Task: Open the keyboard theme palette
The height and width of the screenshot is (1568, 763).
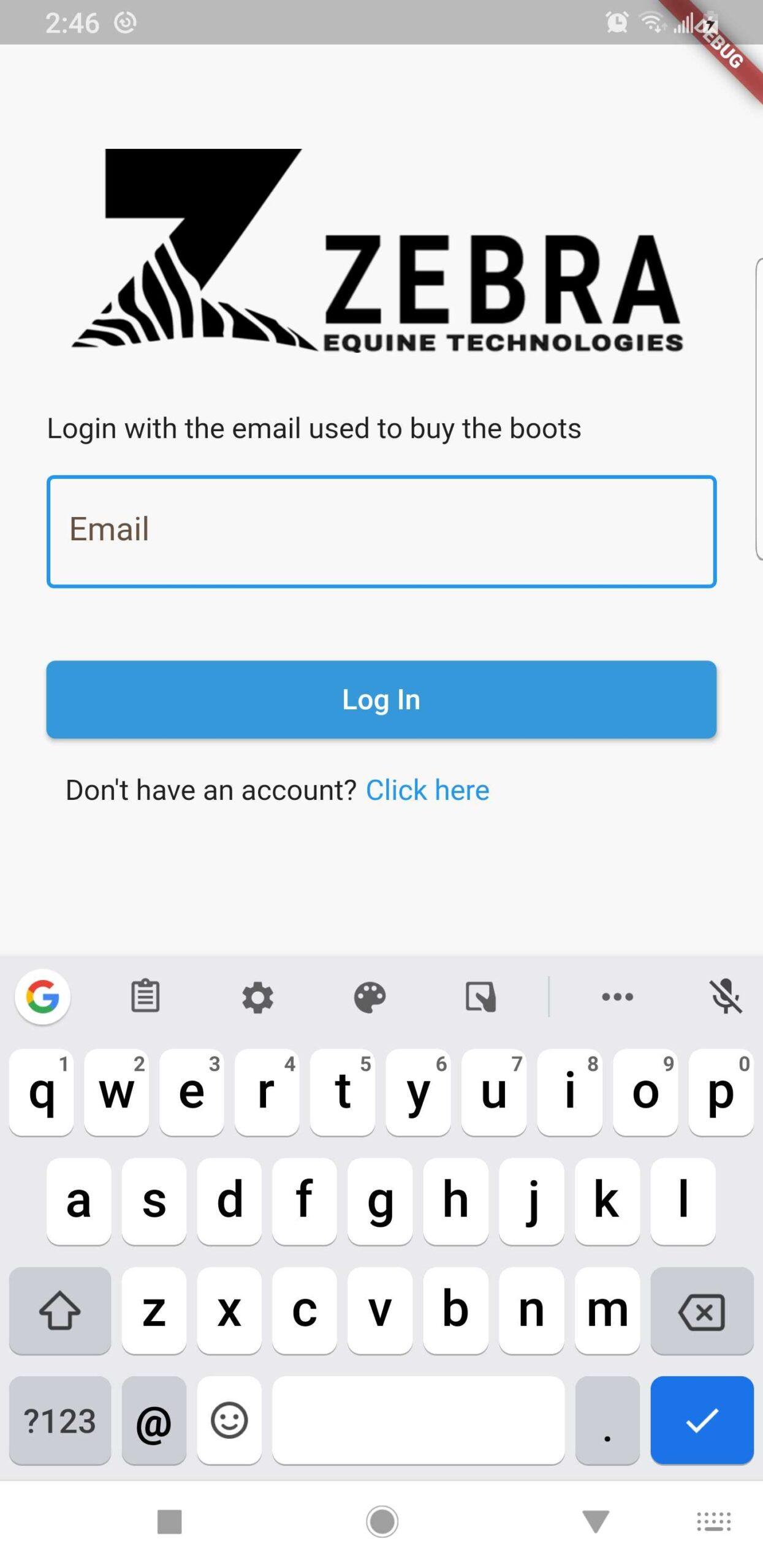Action: [x=370, y=997]
